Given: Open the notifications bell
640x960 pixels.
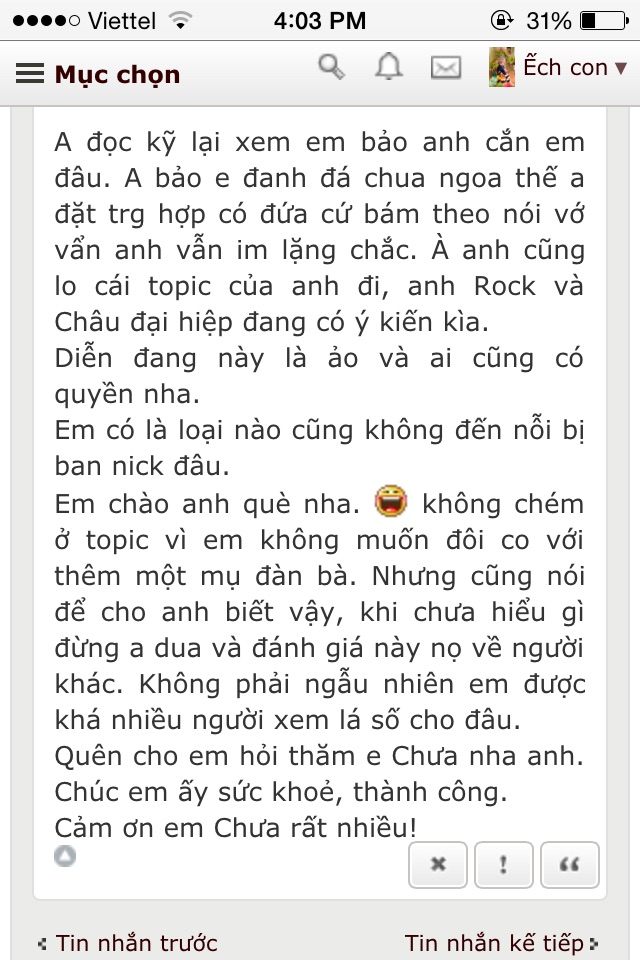Looking at the screenshot, I should point(388,67).
